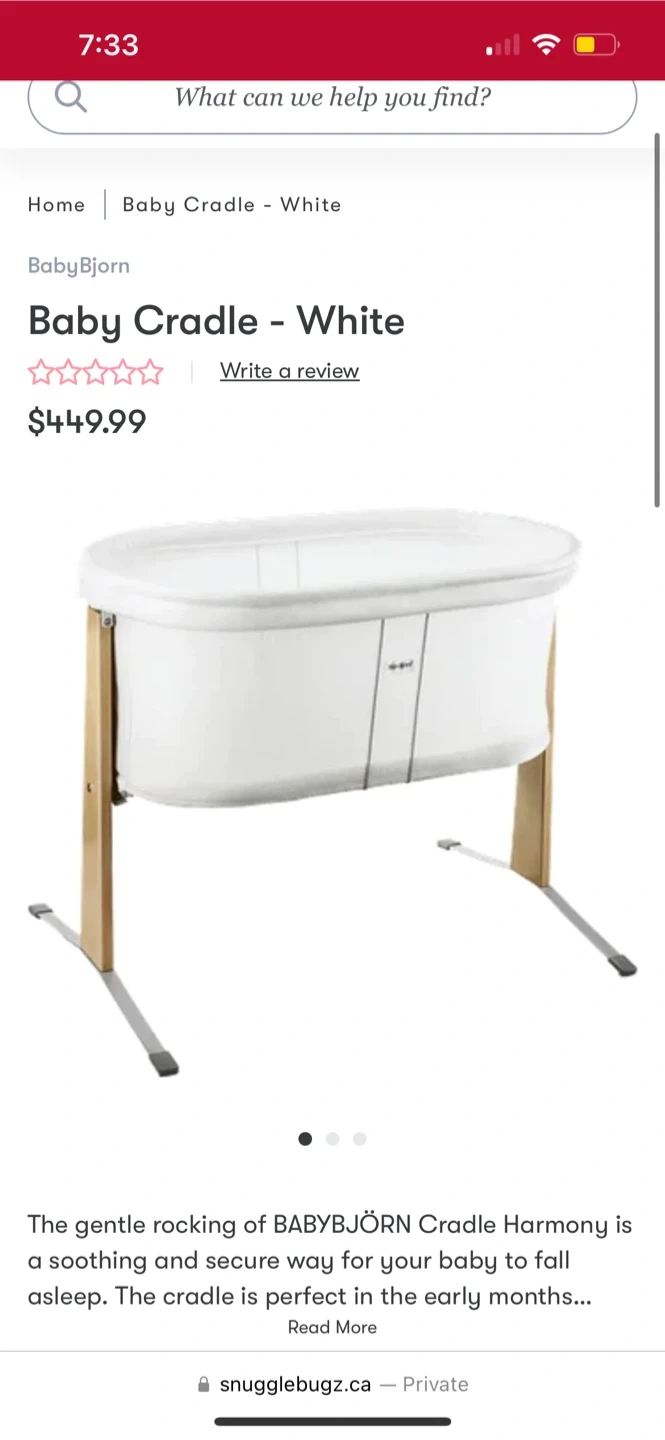Jump to the third product image dot

point(360,1139)
